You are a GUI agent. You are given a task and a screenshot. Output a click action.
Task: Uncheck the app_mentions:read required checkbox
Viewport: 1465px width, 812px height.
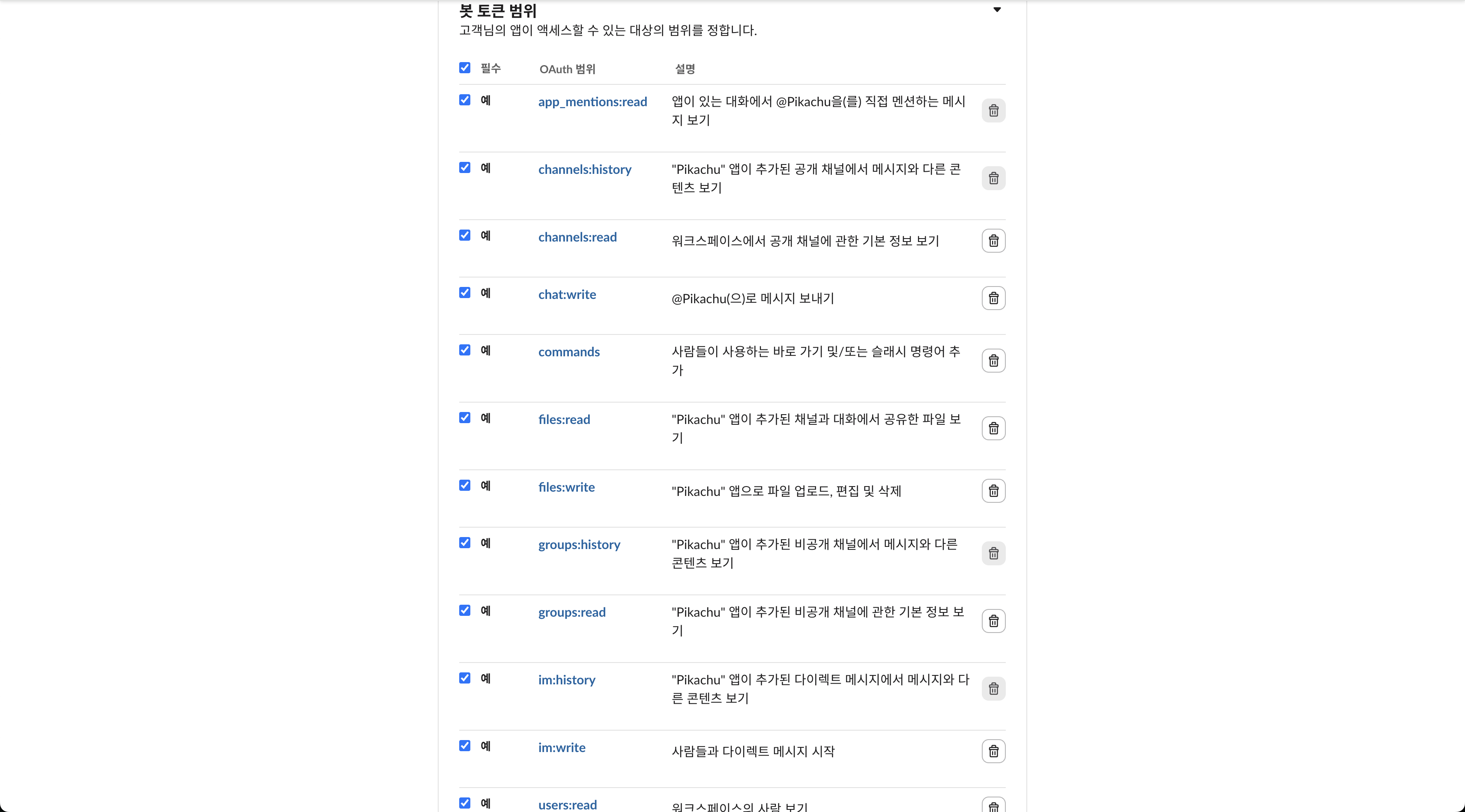pyautogui.click(x=465, y=99)
